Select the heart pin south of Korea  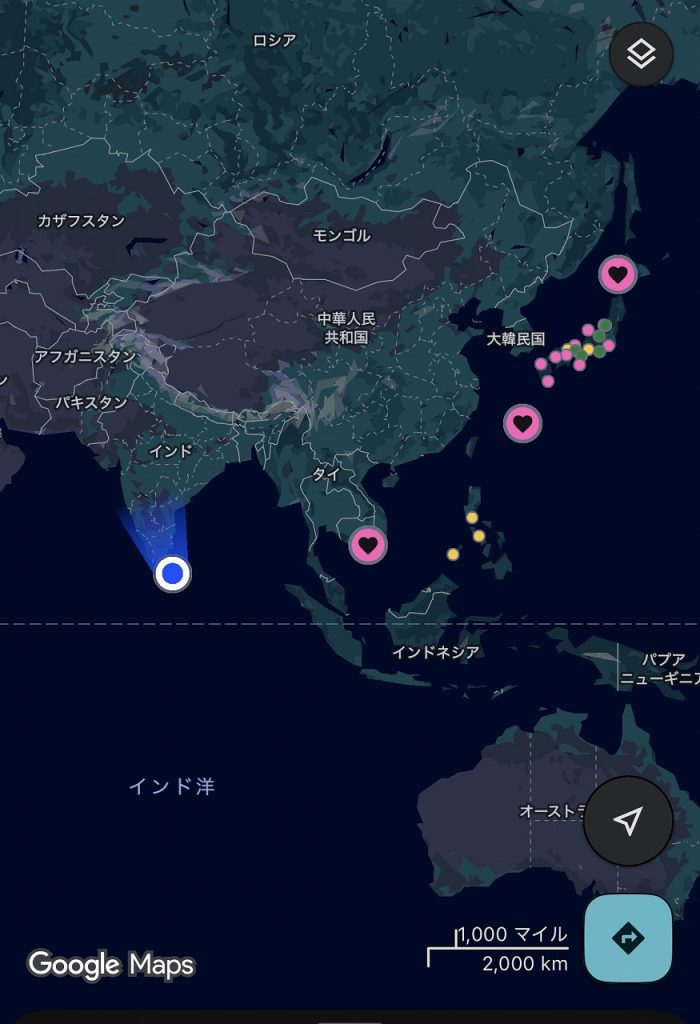[x=522, y=423]
